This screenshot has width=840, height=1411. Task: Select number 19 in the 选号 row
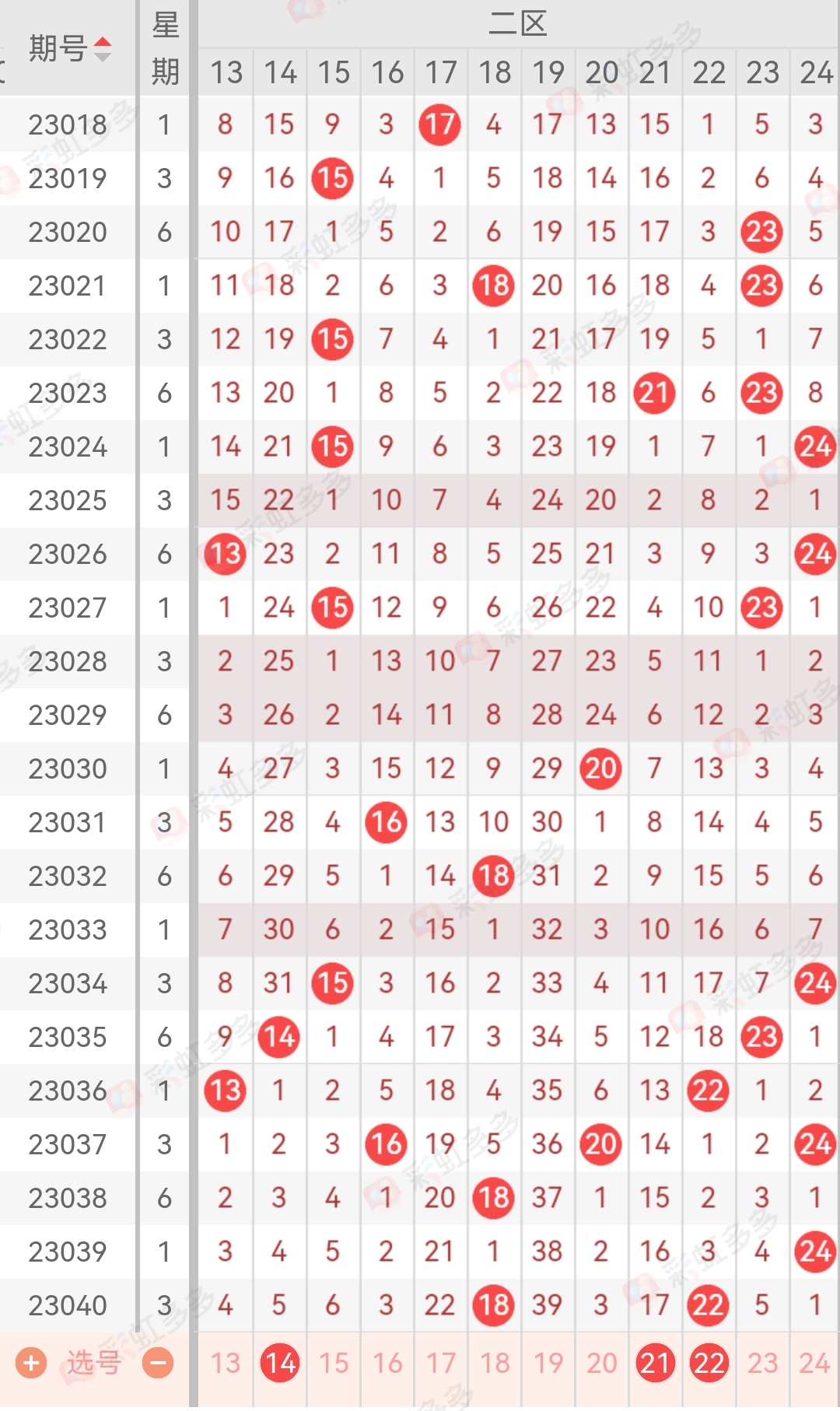pos(548,1363)
